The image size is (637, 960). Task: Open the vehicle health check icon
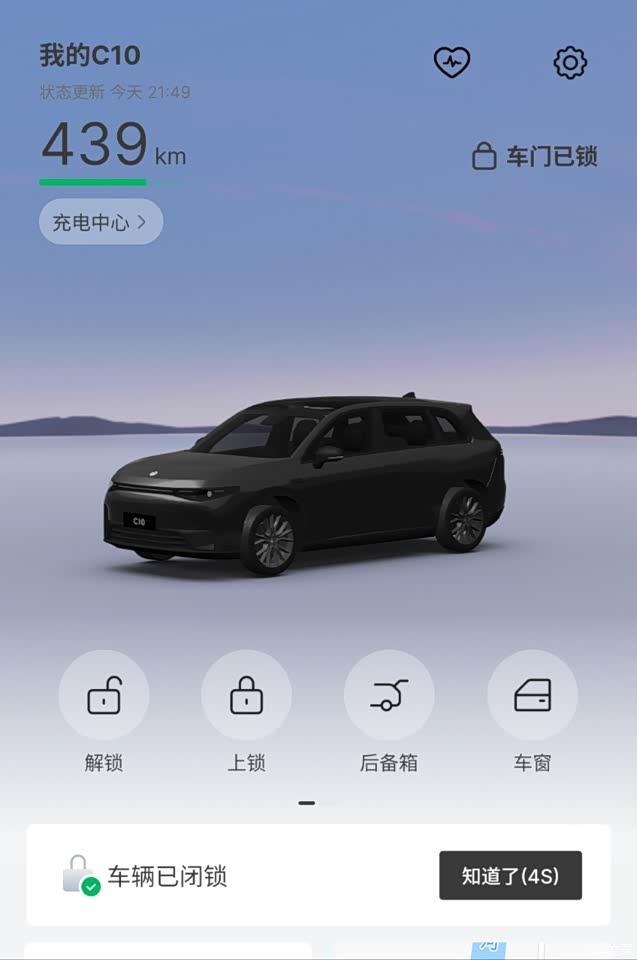(451, 62)
